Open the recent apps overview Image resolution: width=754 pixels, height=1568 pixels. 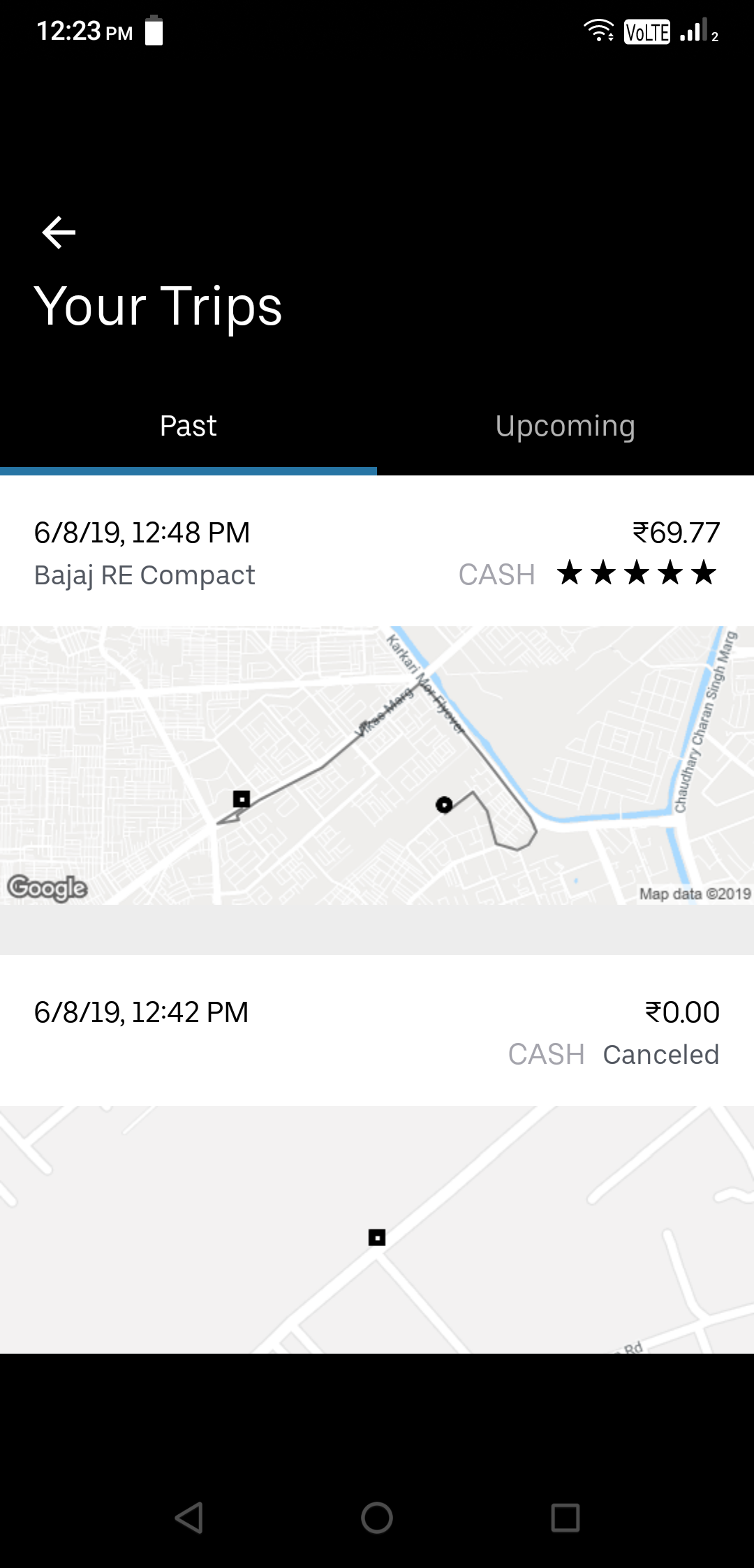(x=565, y=1517)
